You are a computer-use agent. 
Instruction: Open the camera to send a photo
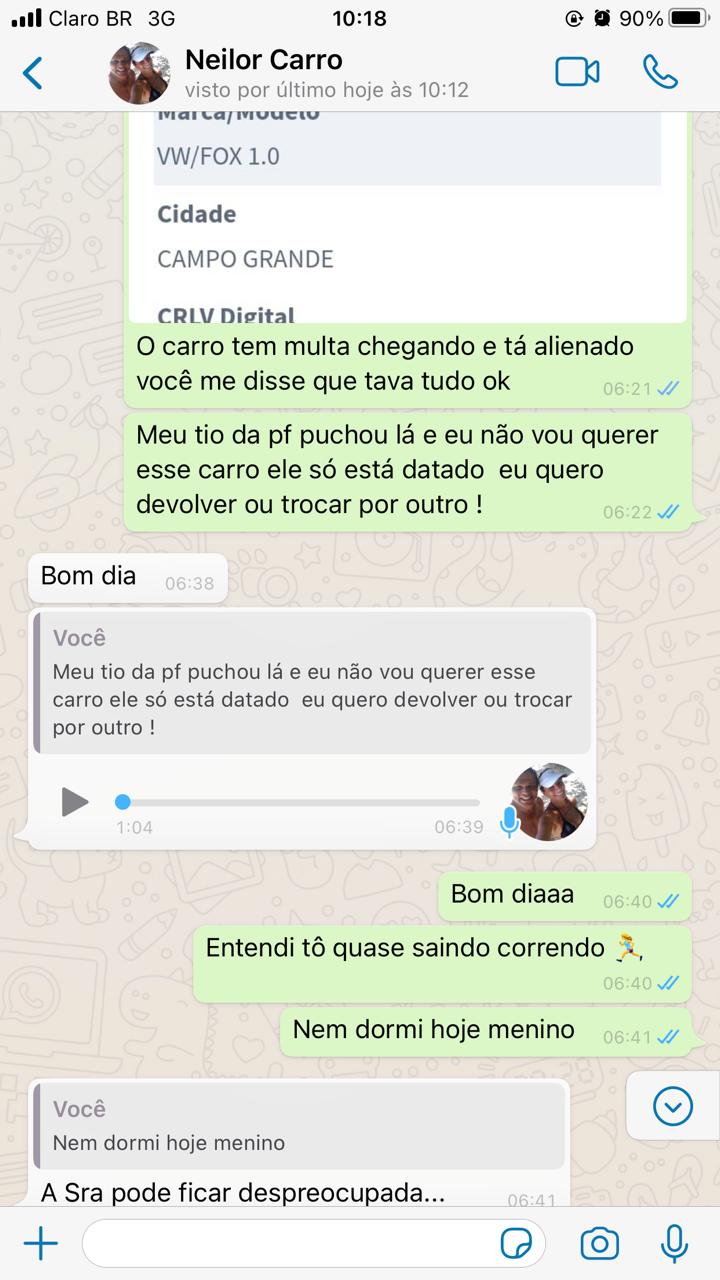pos(599,1244)
